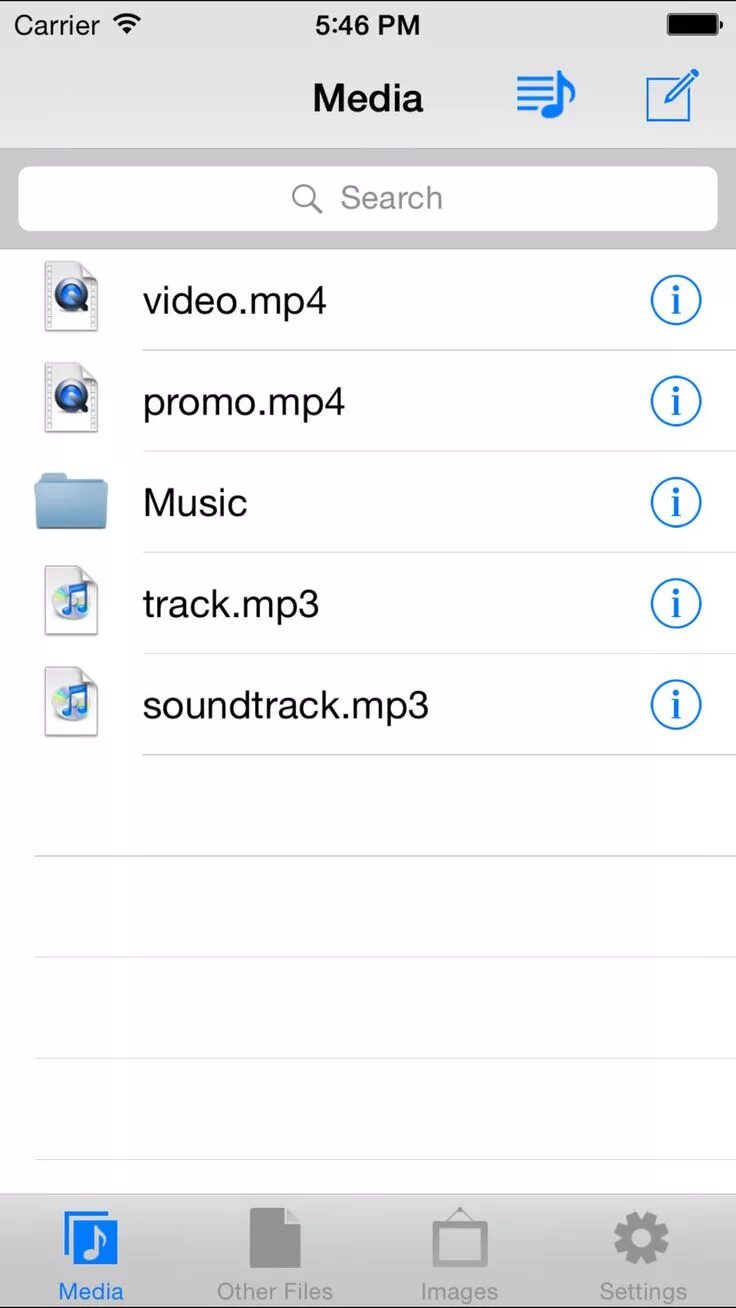View info for promo.mp4

(x=676, y=402)
